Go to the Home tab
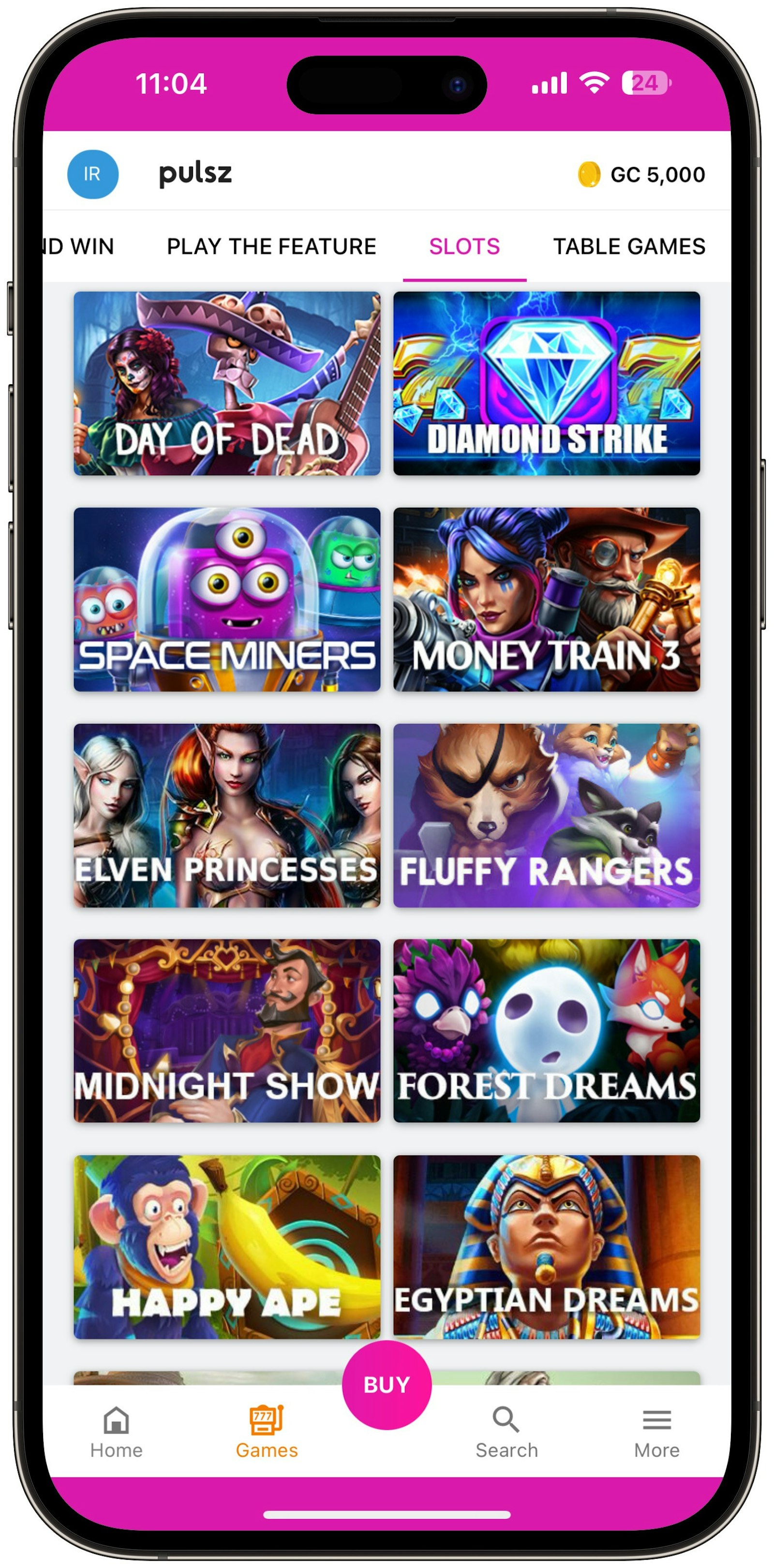This screenshot has width=774, height=1568. click(x=116, y=1432)
